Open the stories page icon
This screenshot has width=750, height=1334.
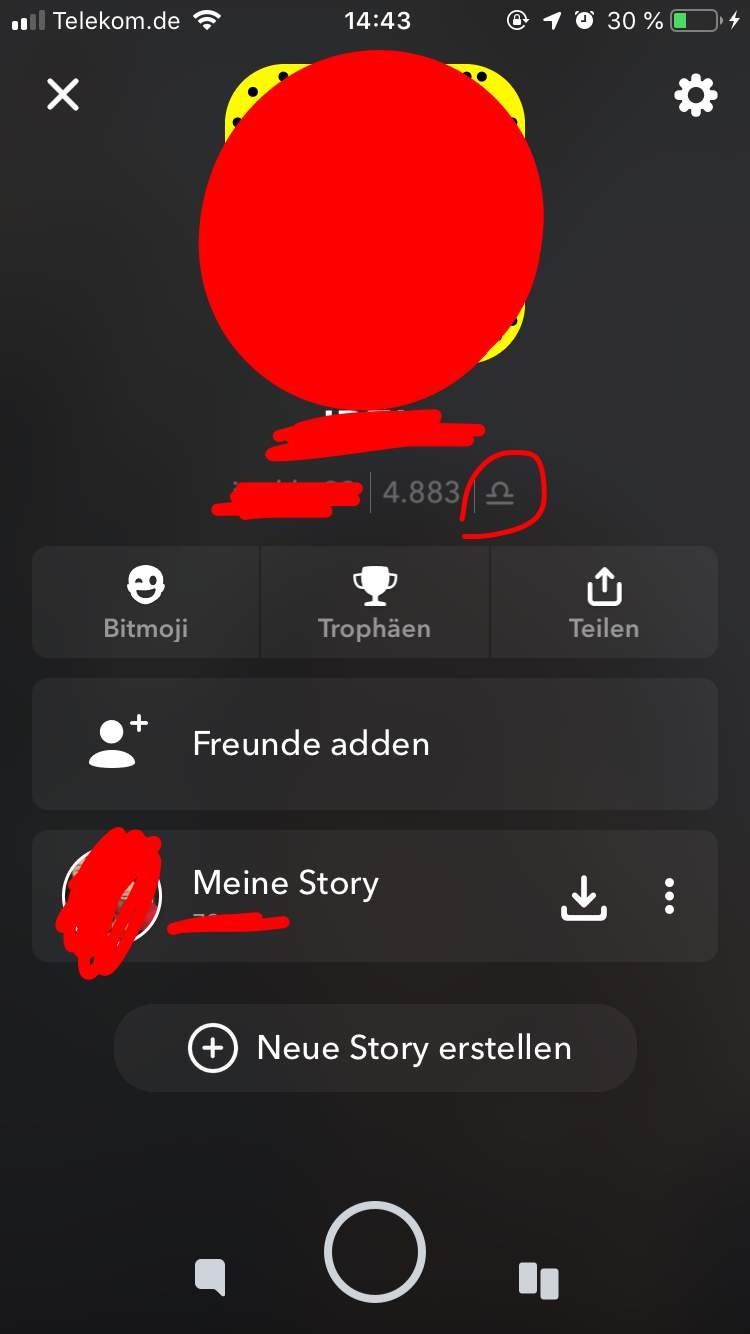pos(538,1280)
